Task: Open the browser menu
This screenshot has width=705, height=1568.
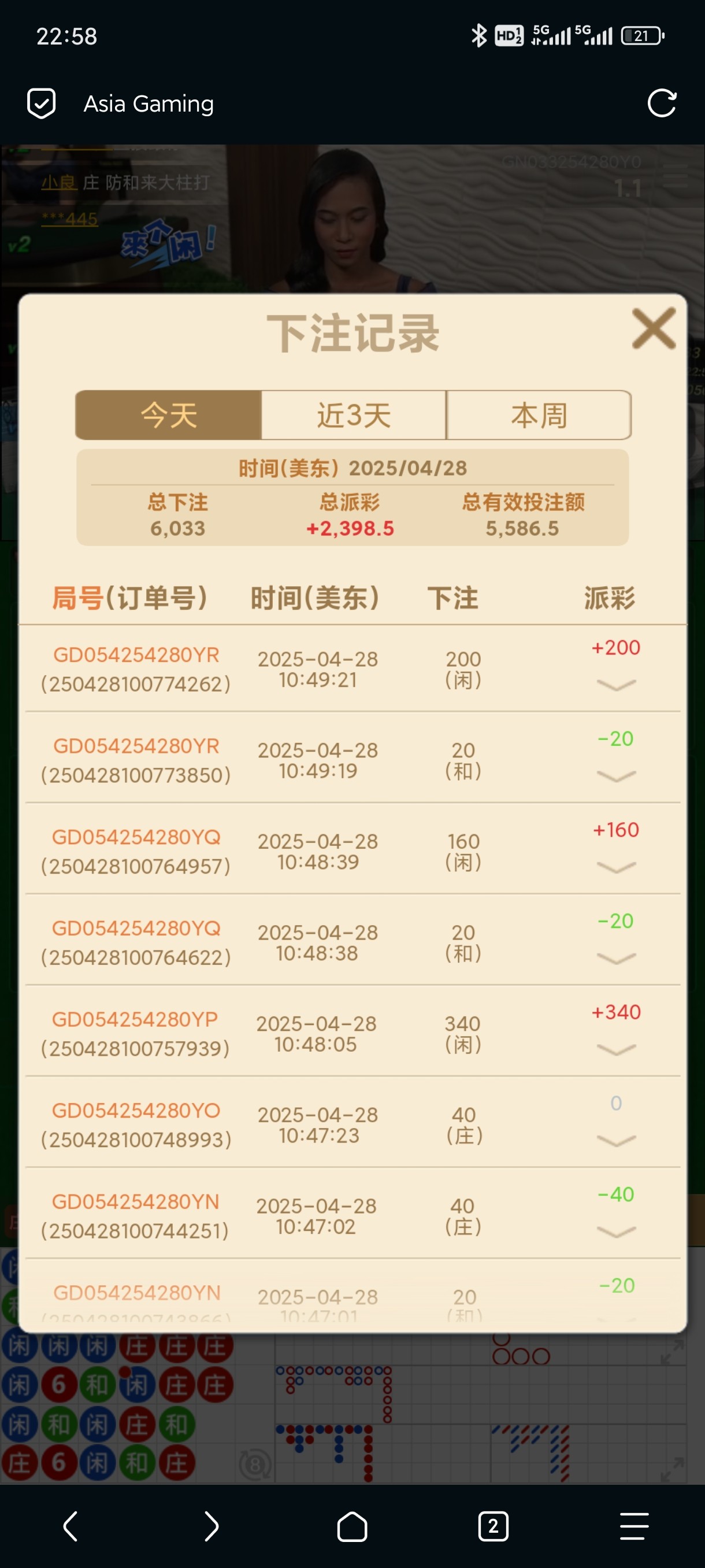Action: (x=634, y=1526)
